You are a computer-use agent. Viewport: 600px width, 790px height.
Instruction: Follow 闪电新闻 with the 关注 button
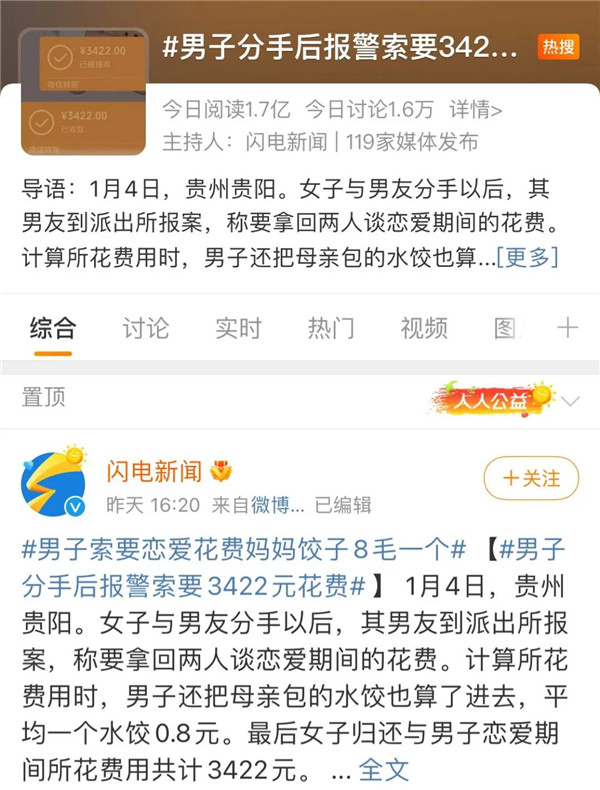click(x=531, y=478)
